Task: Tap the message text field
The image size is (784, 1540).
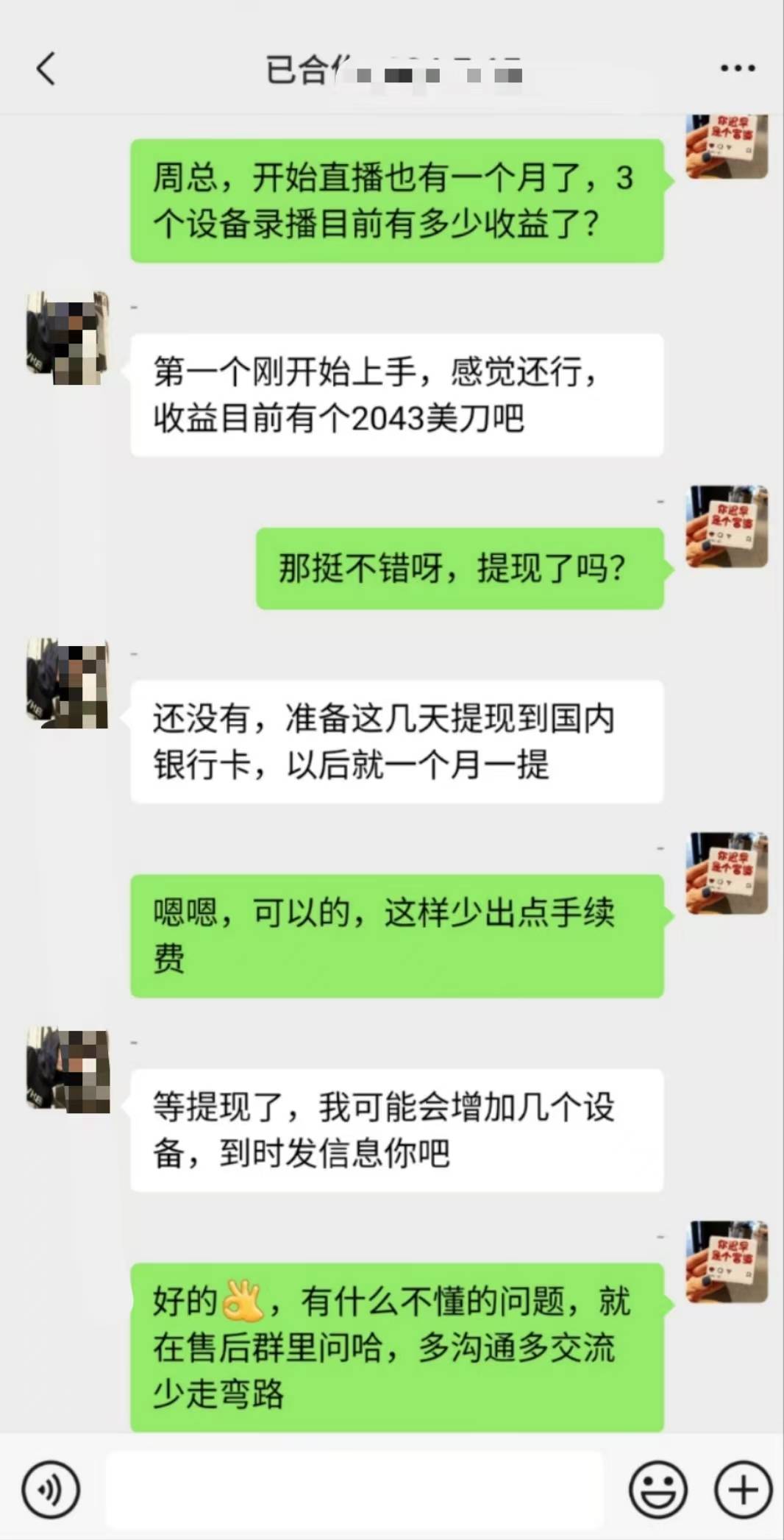Action: tap(354, 1491)
